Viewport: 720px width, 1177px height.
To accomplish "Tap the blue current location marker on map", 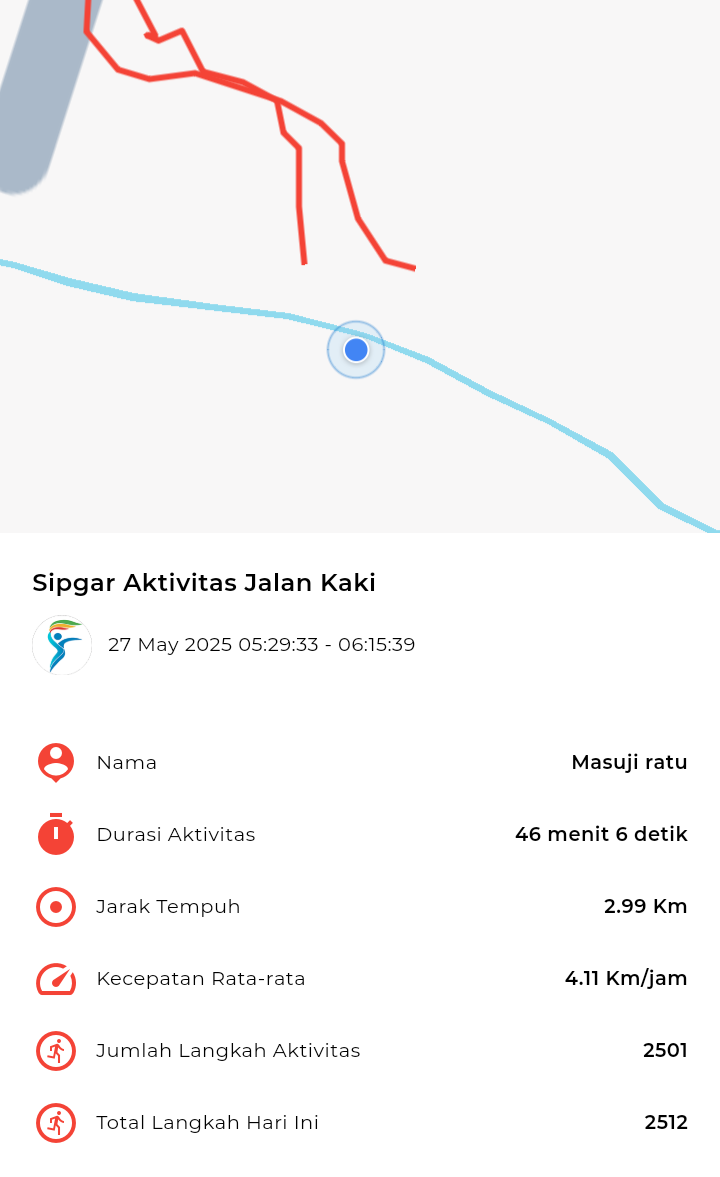I will [355, 350].
